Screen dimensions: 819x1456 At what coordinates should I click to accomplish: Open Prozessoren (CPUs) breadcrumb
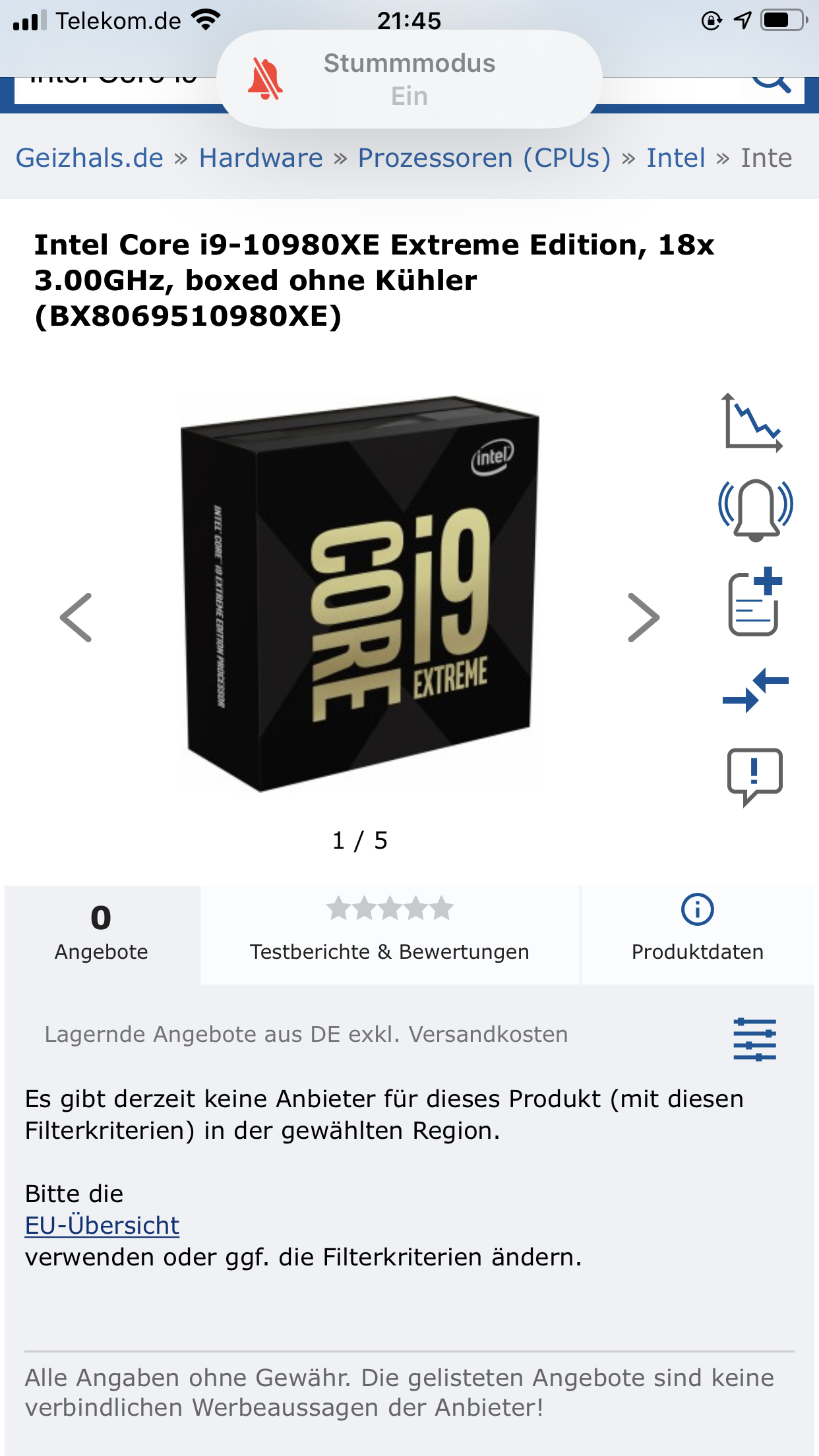[484, 158]
